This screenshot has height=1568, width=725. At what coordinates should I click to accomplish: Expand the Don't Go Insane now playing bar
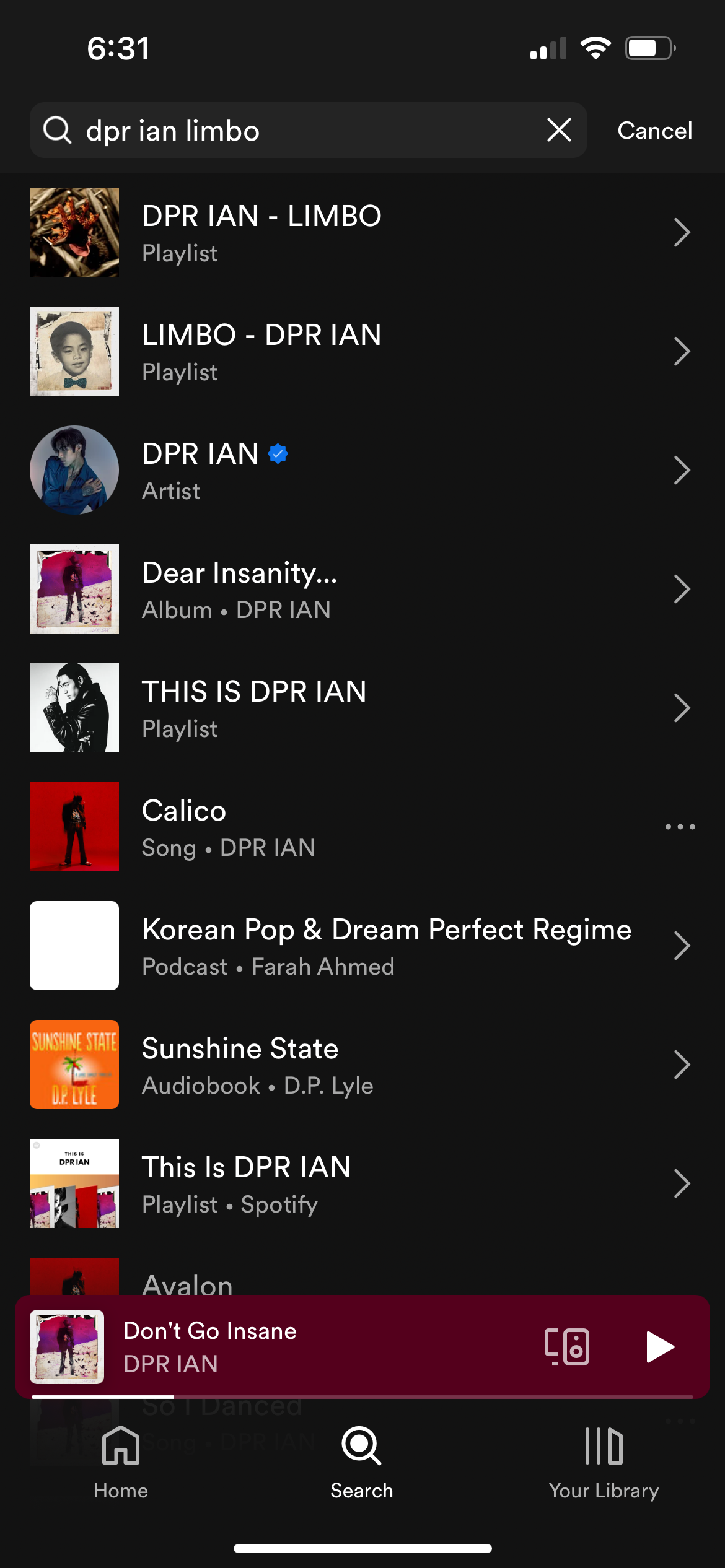coord(310,1347)
